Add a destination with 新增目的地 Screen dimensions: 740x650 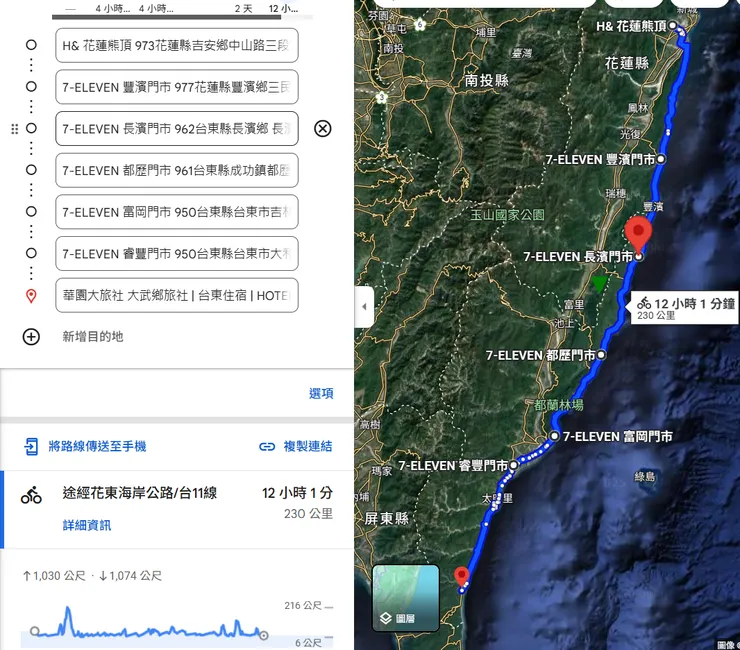(92, 337)
